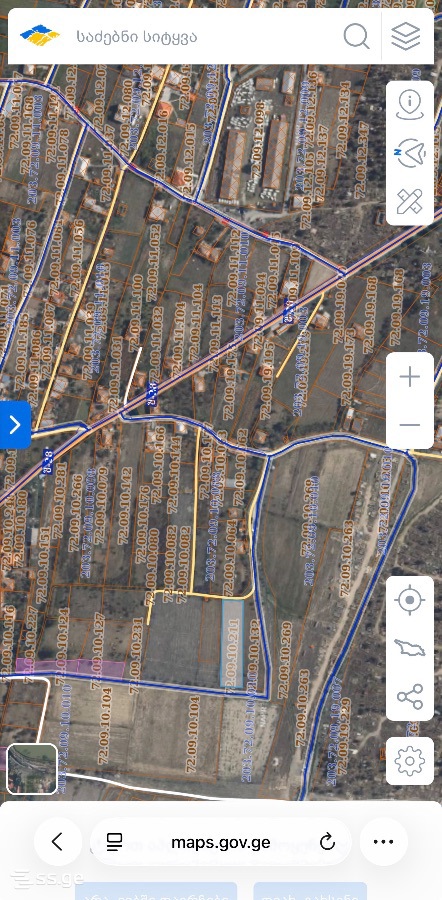Open browser more options menu
The width and height of the screenshot is (442, 900).
point(383,842)
